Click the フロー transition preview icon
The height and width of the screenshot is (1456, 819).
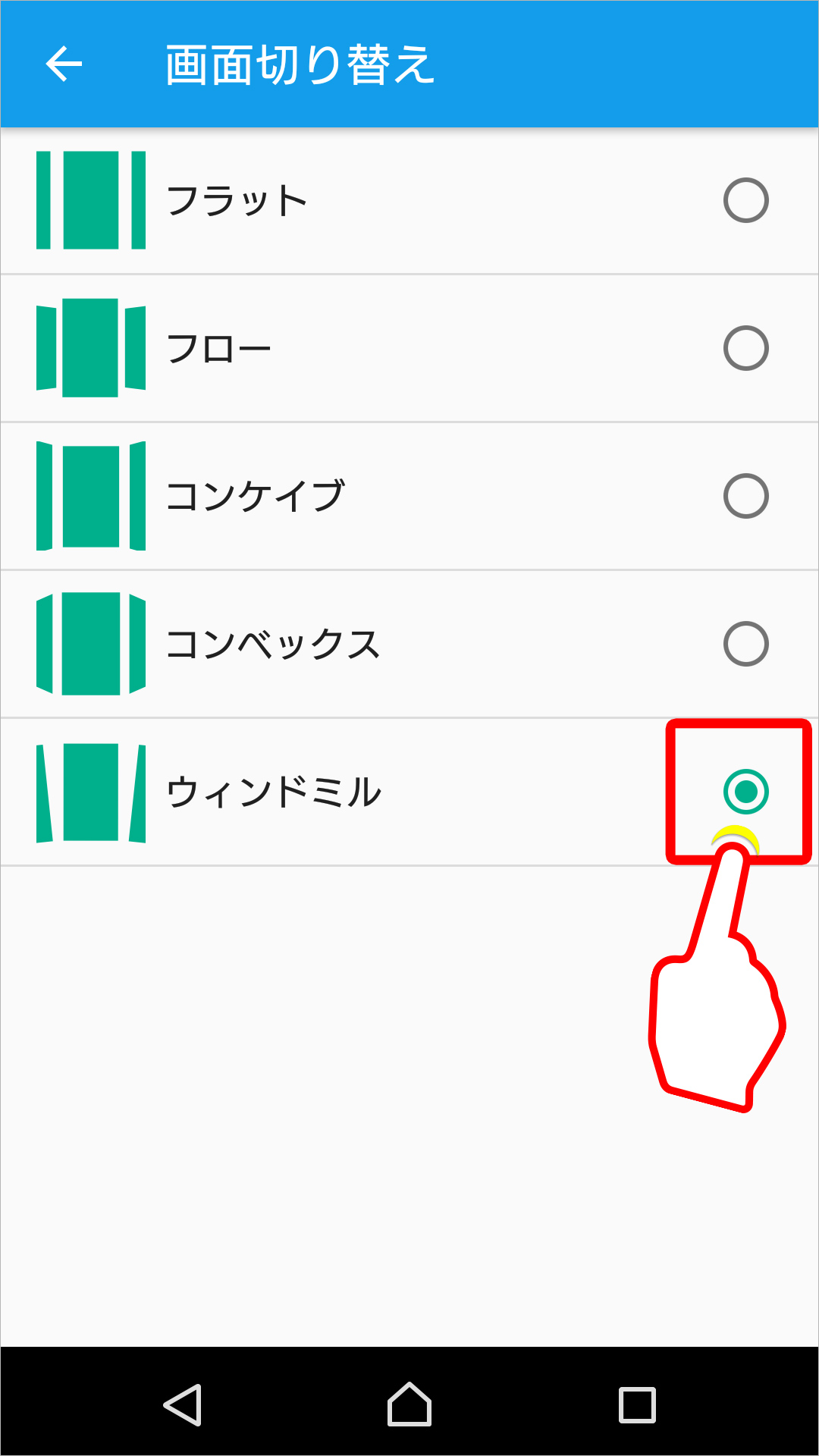(91, 347)
